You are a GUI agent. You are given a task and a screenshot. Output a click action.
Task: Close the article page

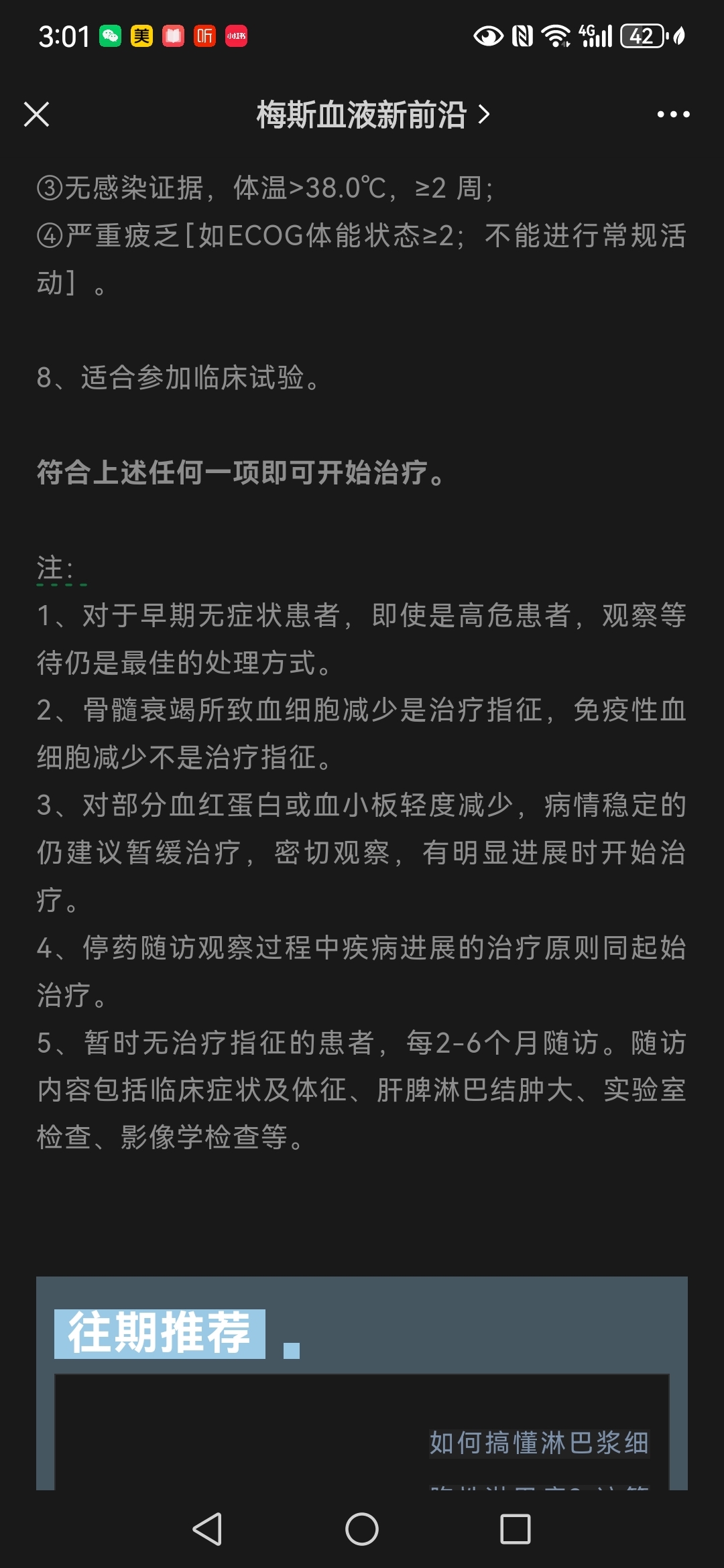point(36,115)
